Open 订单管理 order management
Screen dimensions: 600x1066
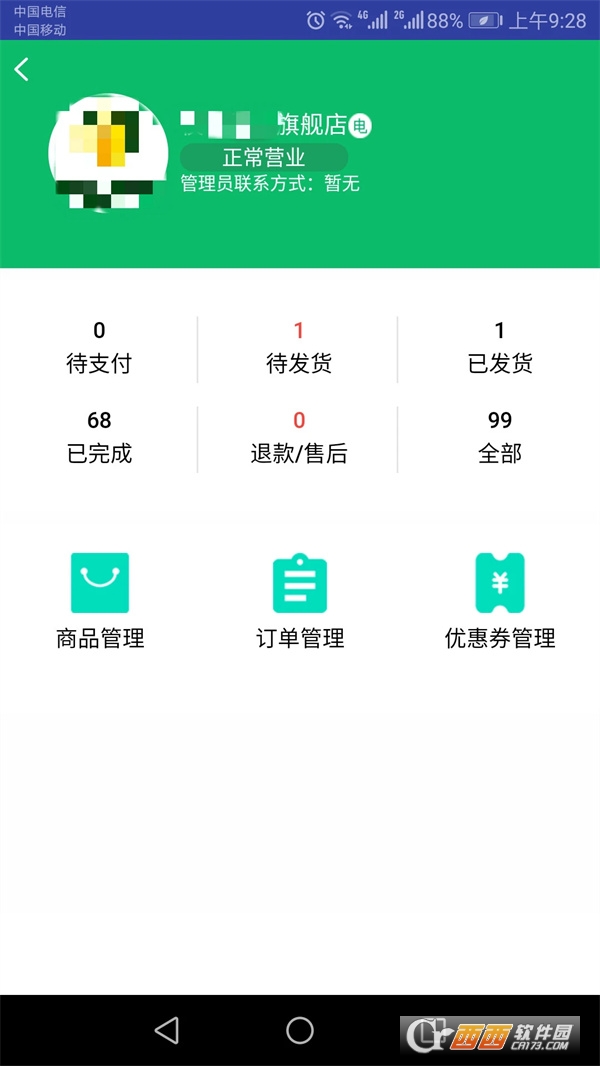click(x=300, y=600)
